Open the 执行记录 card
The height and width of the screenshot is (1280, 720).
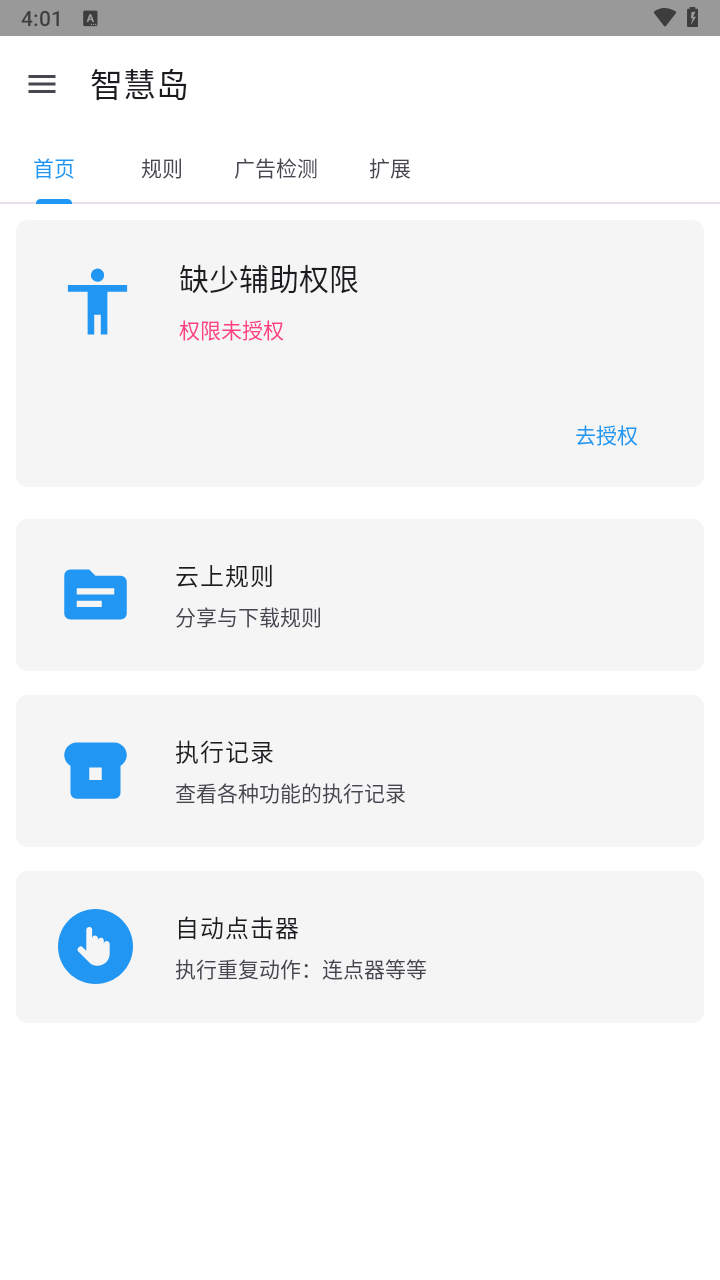(x=360, y=770)
